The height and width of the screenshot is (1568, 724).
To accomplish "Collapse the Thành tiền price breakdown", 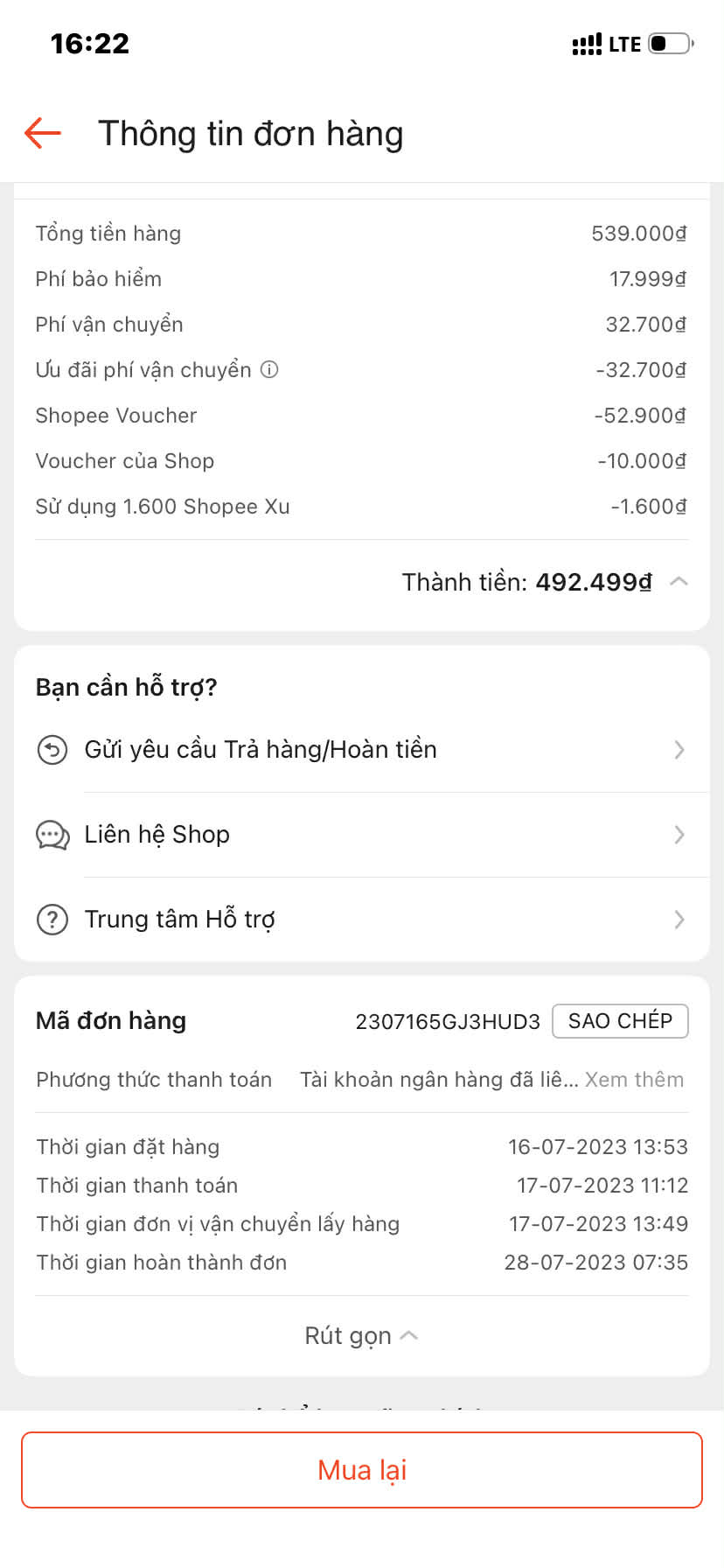I will pos(679,582).
